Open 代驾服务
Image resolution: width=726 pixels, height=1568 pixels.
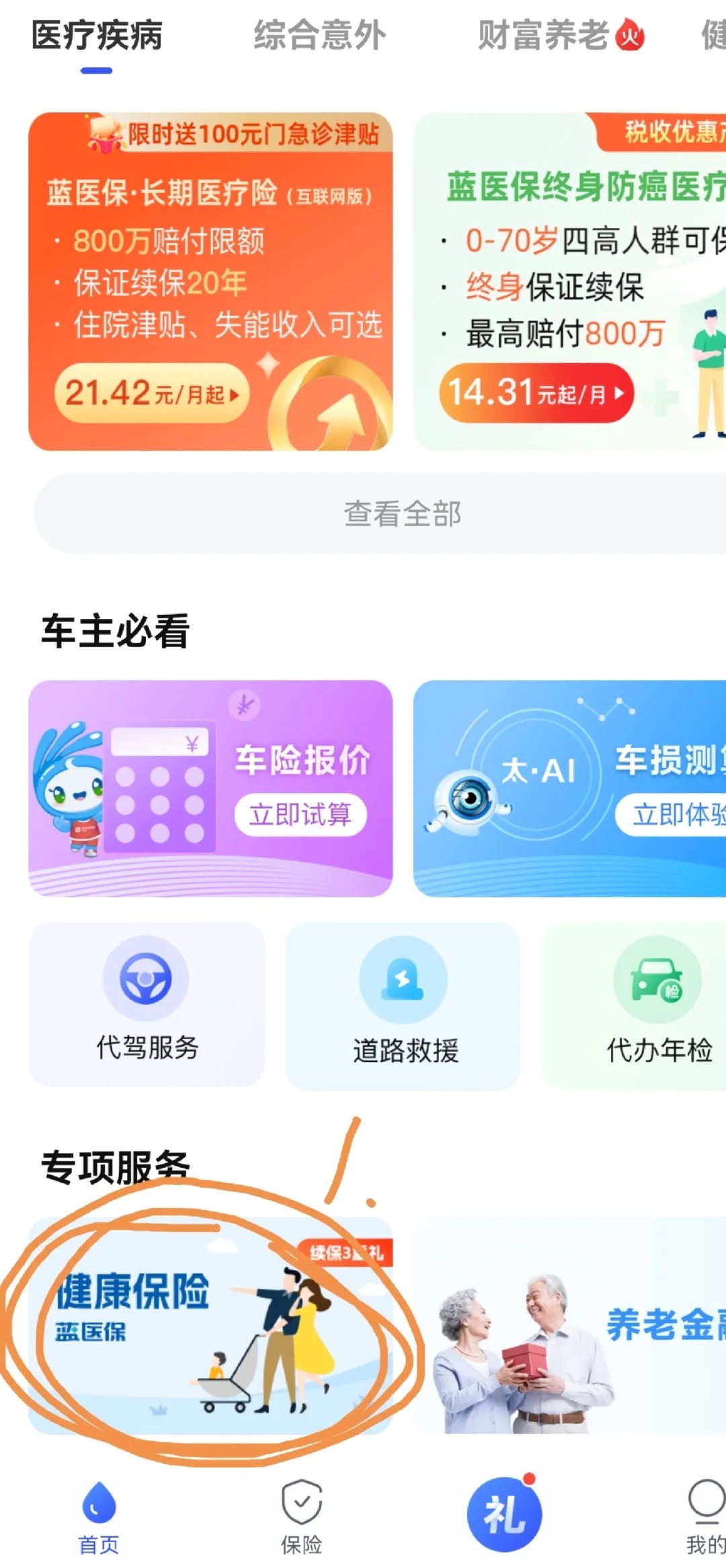coord(147,1004)
